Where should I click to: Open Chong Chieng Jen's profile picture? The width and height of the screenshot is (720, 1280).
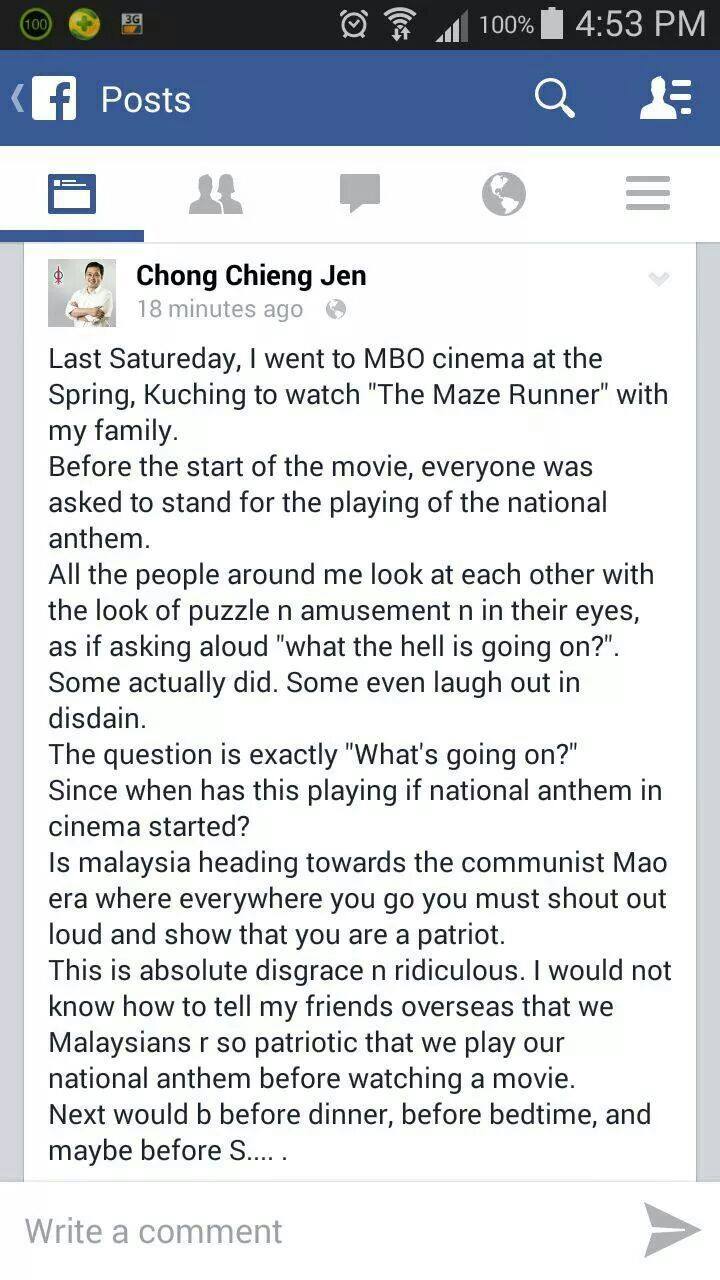coord(82,293)
